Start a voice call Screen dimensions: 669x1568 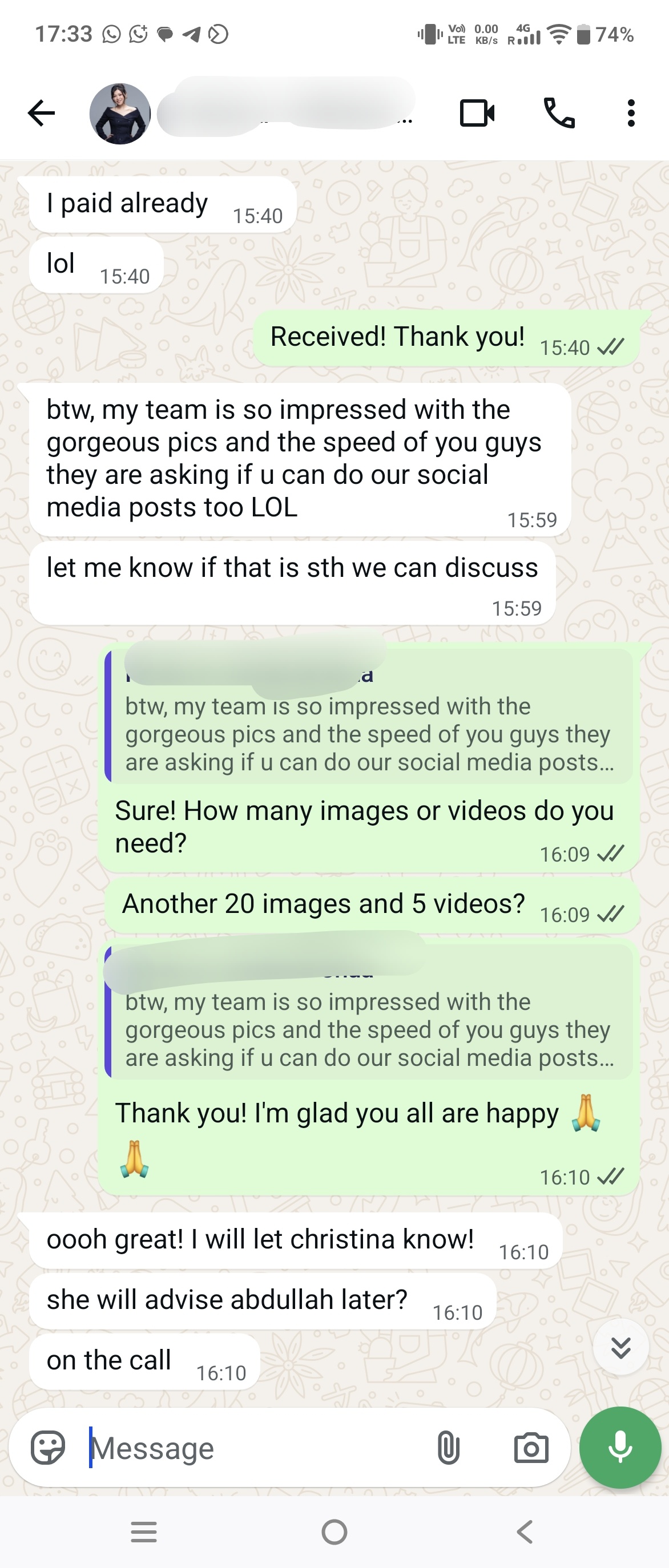pyautogui.click(x=558, y=113)
